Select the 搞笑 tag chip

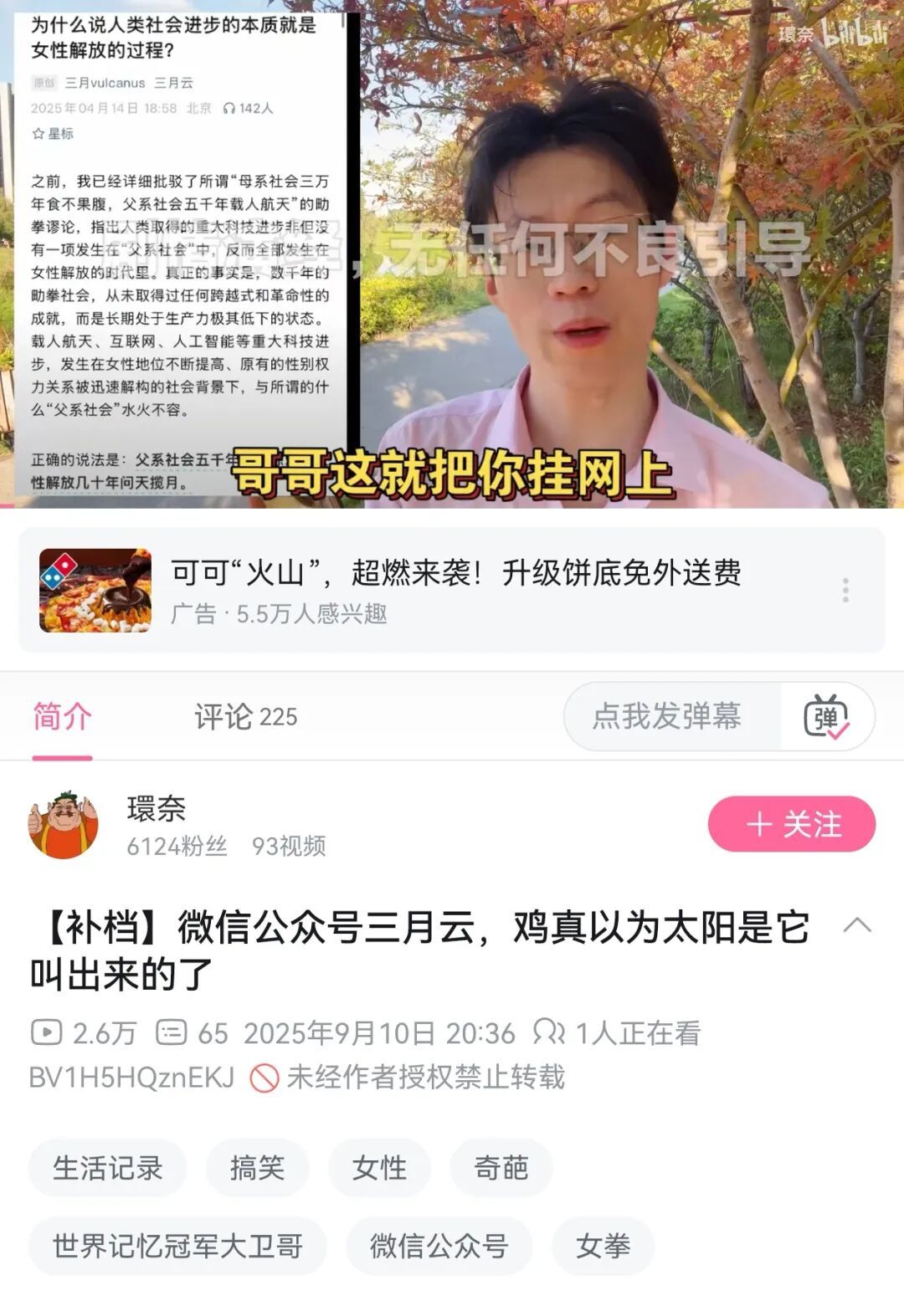pos(257,1168)
